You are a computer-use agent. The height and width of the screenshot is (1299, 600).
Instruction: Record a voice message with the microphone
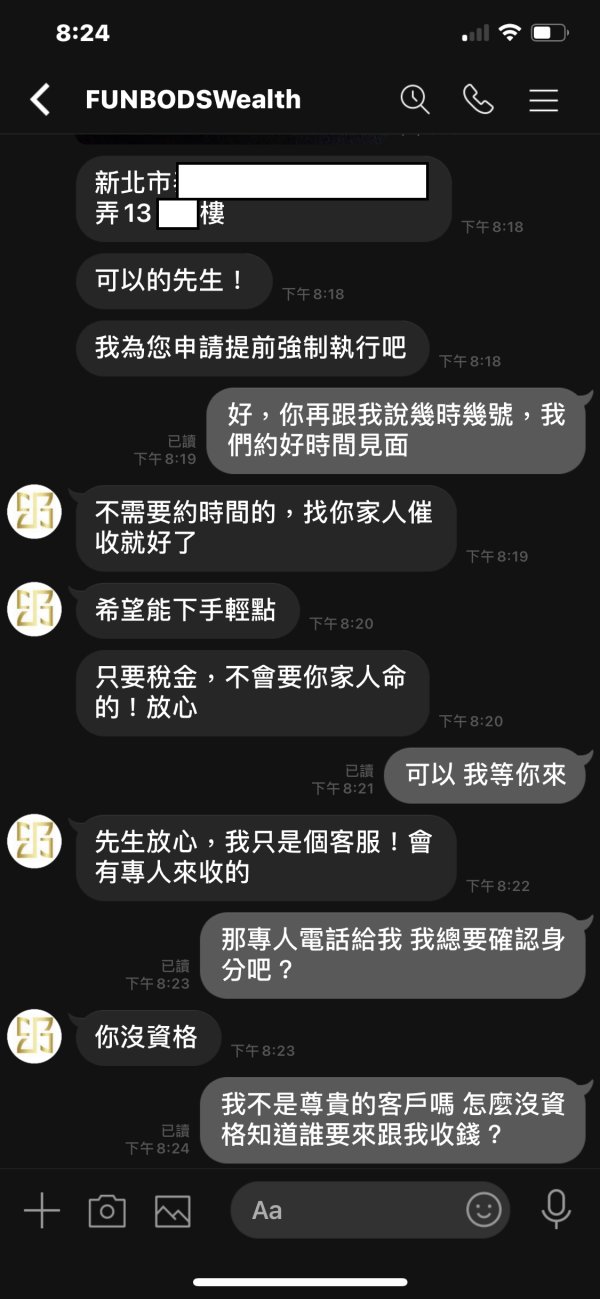coord(556,1211)
